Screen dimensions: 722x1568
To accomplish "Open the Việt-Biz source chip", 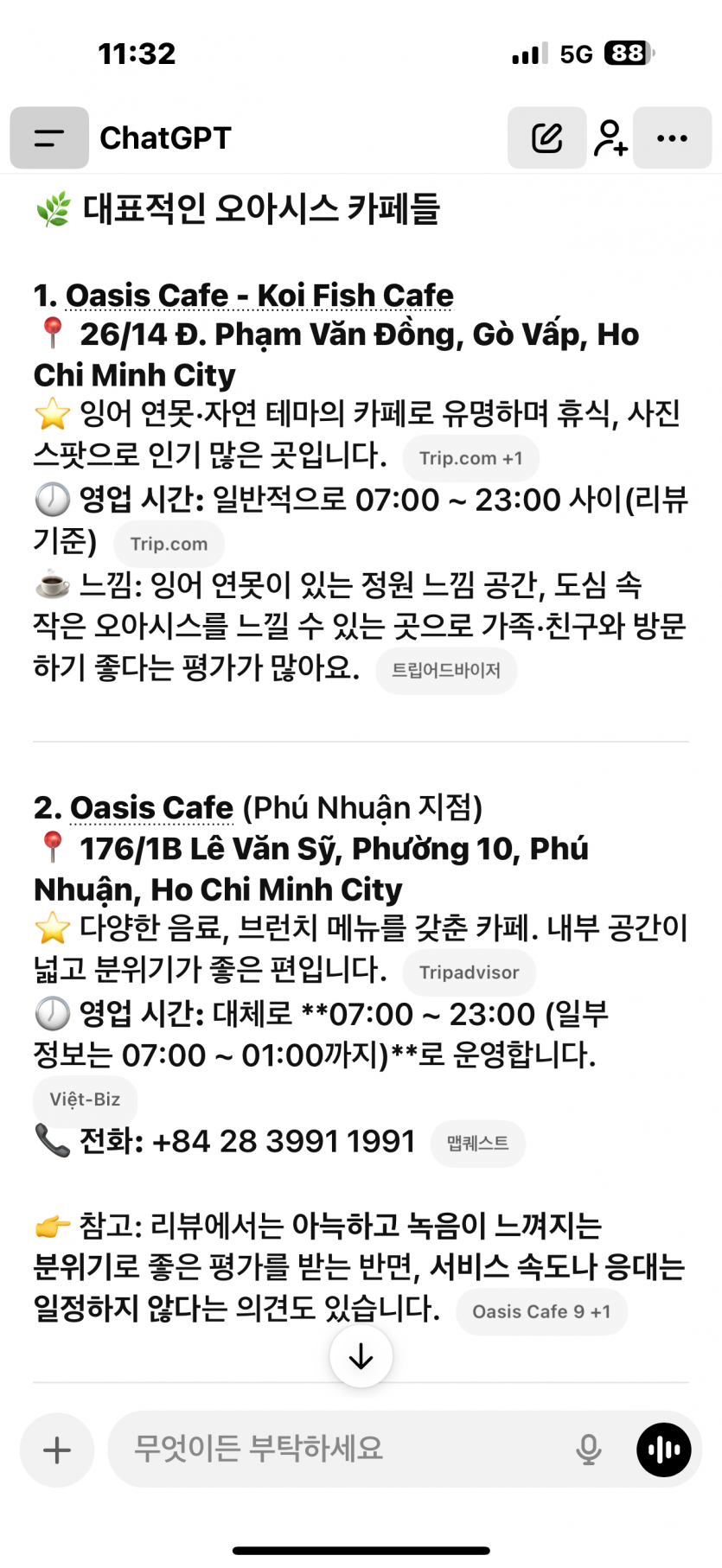I will click(x=85, y=1100).
